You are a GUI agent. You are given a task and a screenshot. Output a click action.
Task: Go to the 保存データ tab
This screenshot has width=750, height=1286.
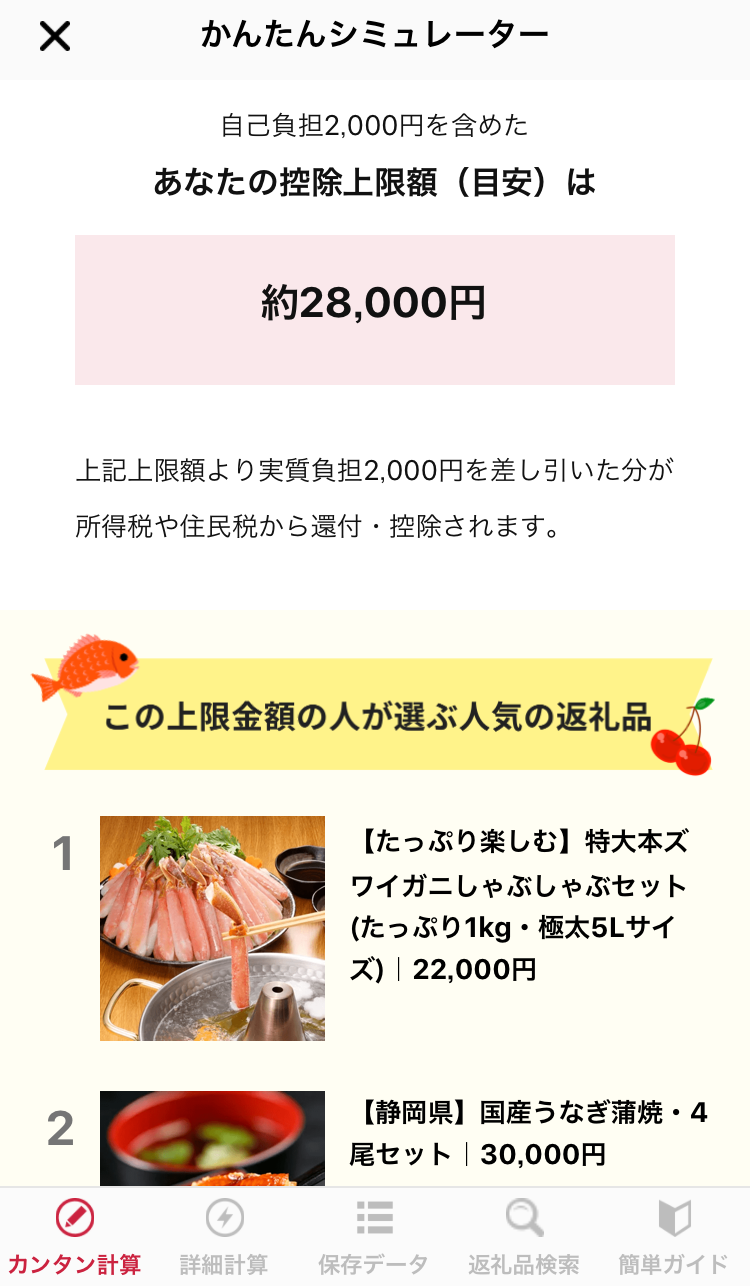[373, 1236]
